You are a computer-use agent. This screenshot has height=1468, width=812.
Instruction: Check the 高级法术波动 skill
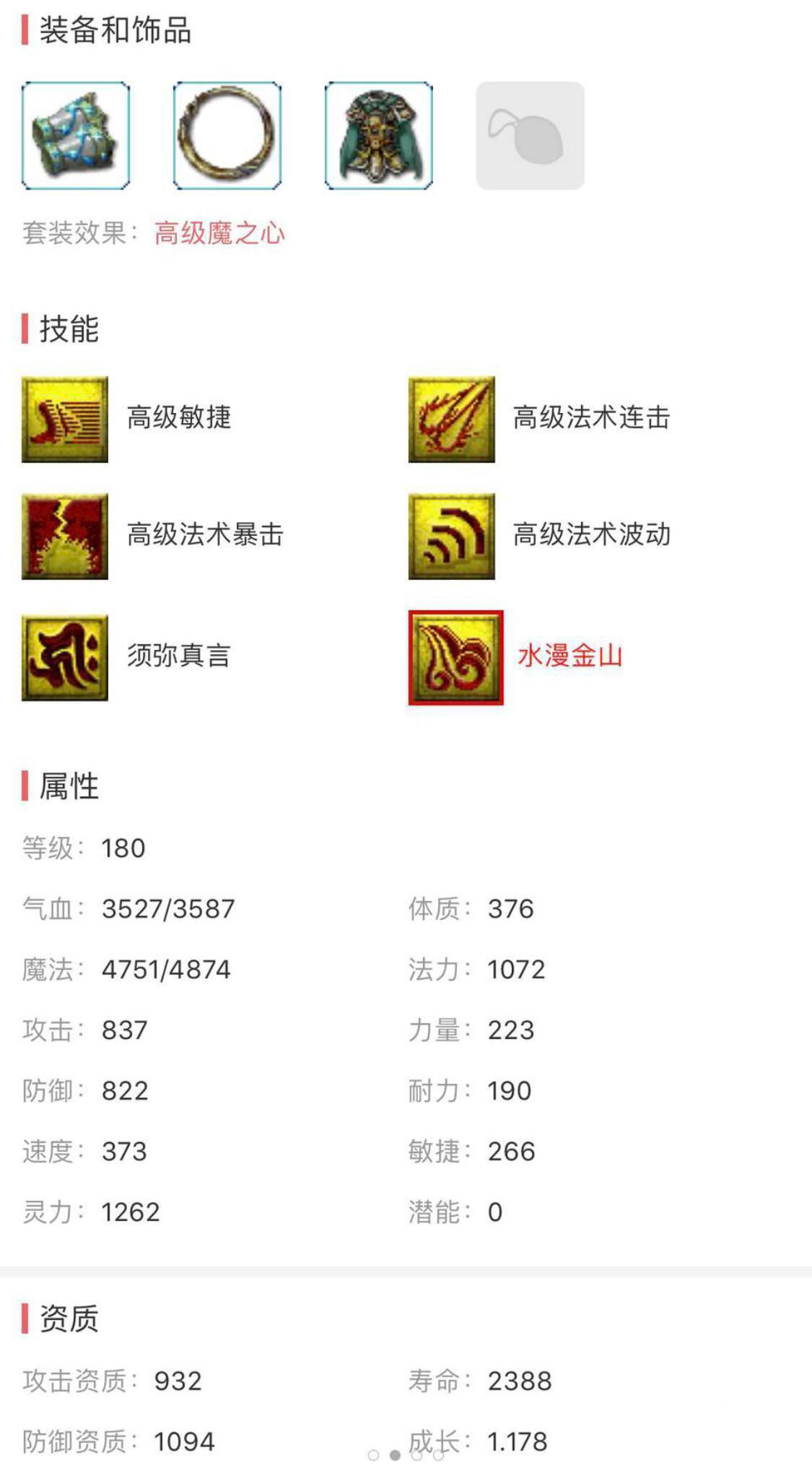[x=452, y=536]
